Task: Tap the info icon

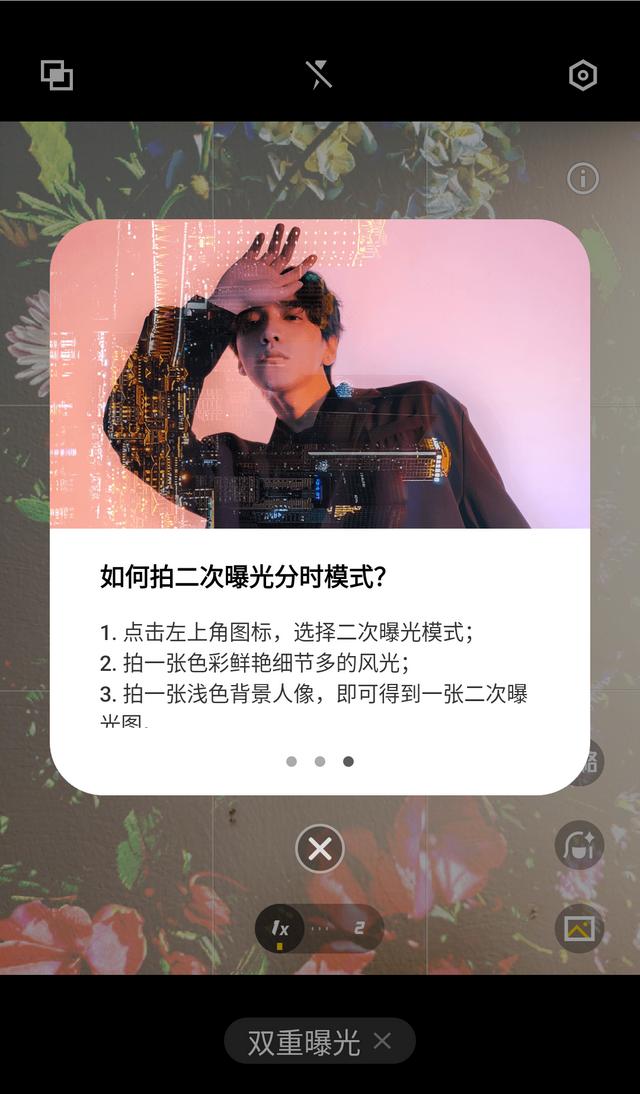Action: [583, 179]
